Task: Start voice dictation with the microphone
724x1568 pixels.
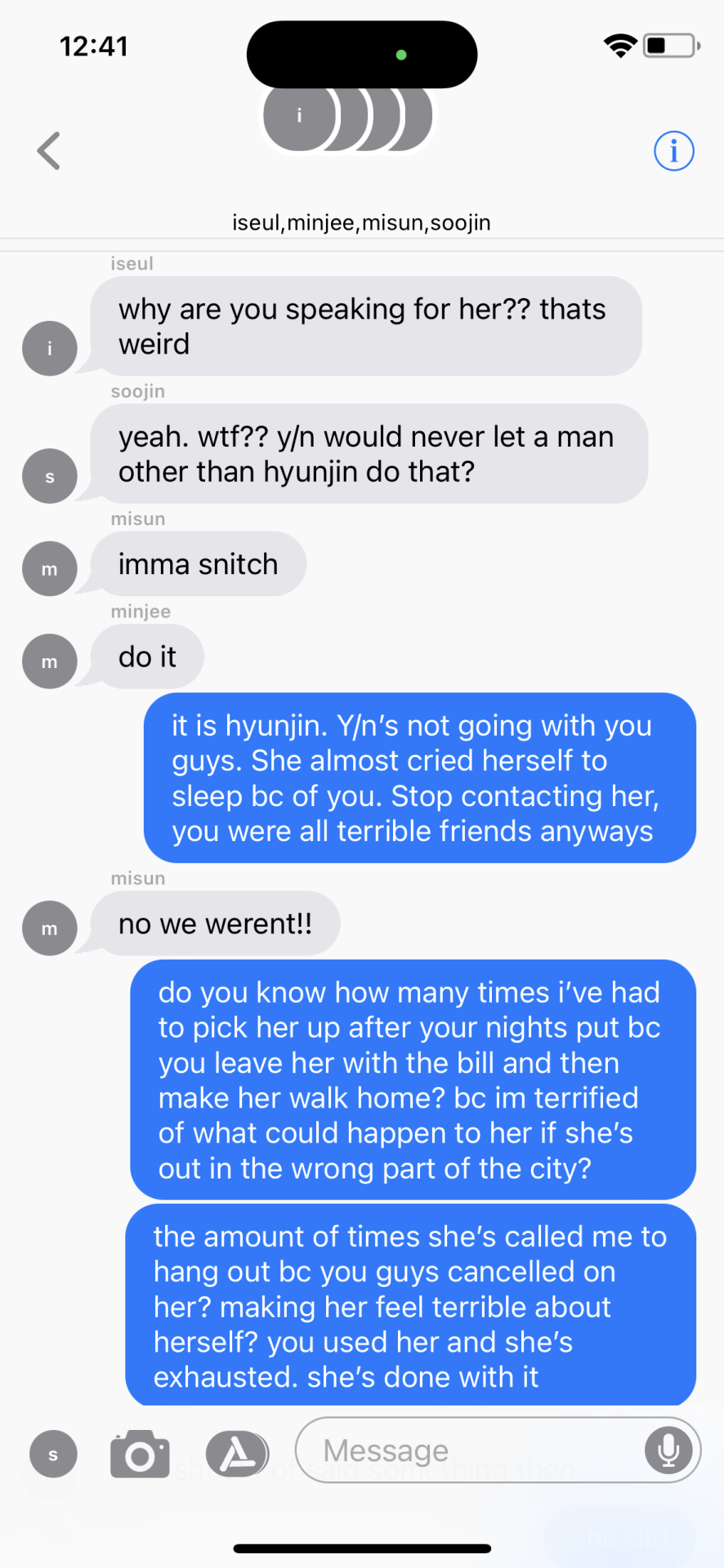Action: (x=668, y=1450)
